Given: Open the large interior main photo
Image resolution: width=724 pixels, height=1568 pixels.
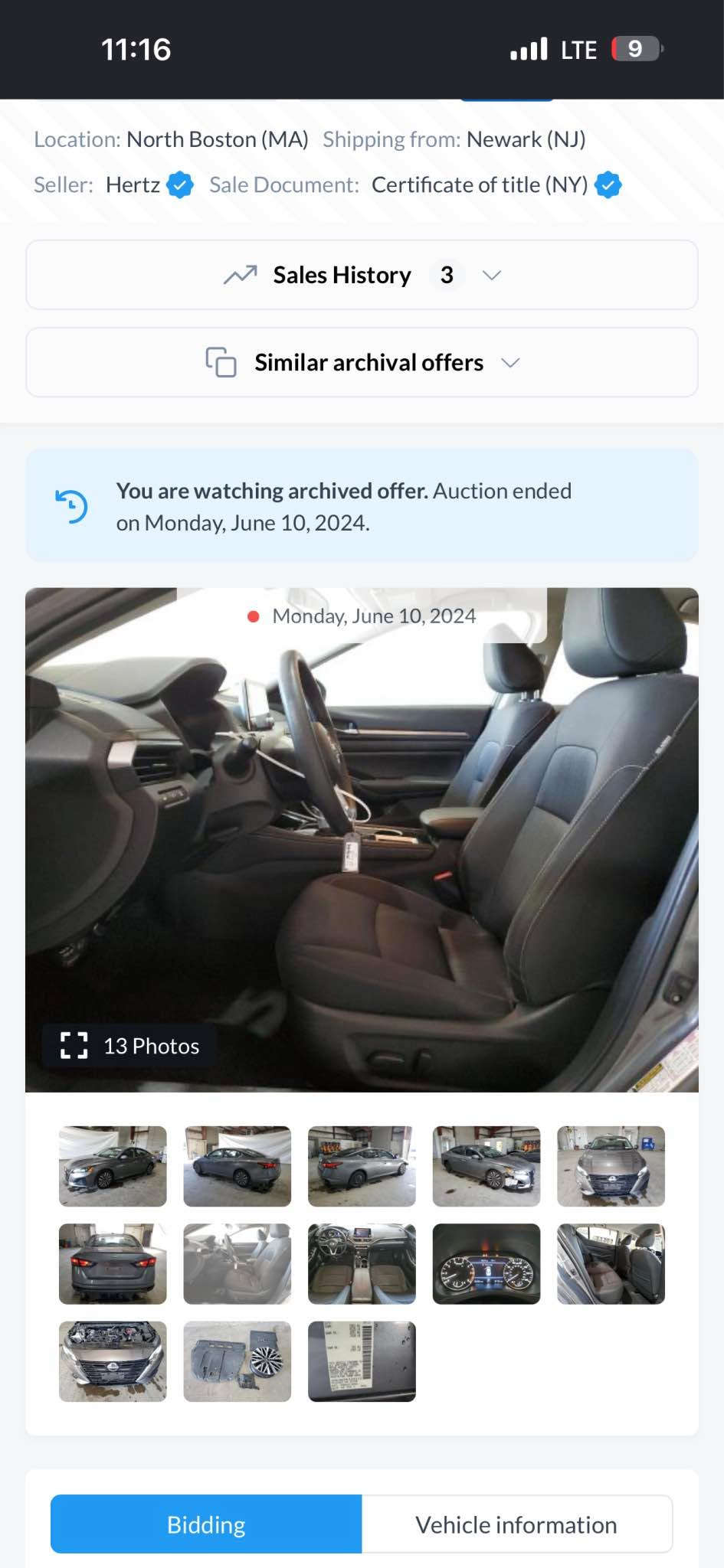Looking at the screenshot, I should pyautogui.click(x=362, y=840).
